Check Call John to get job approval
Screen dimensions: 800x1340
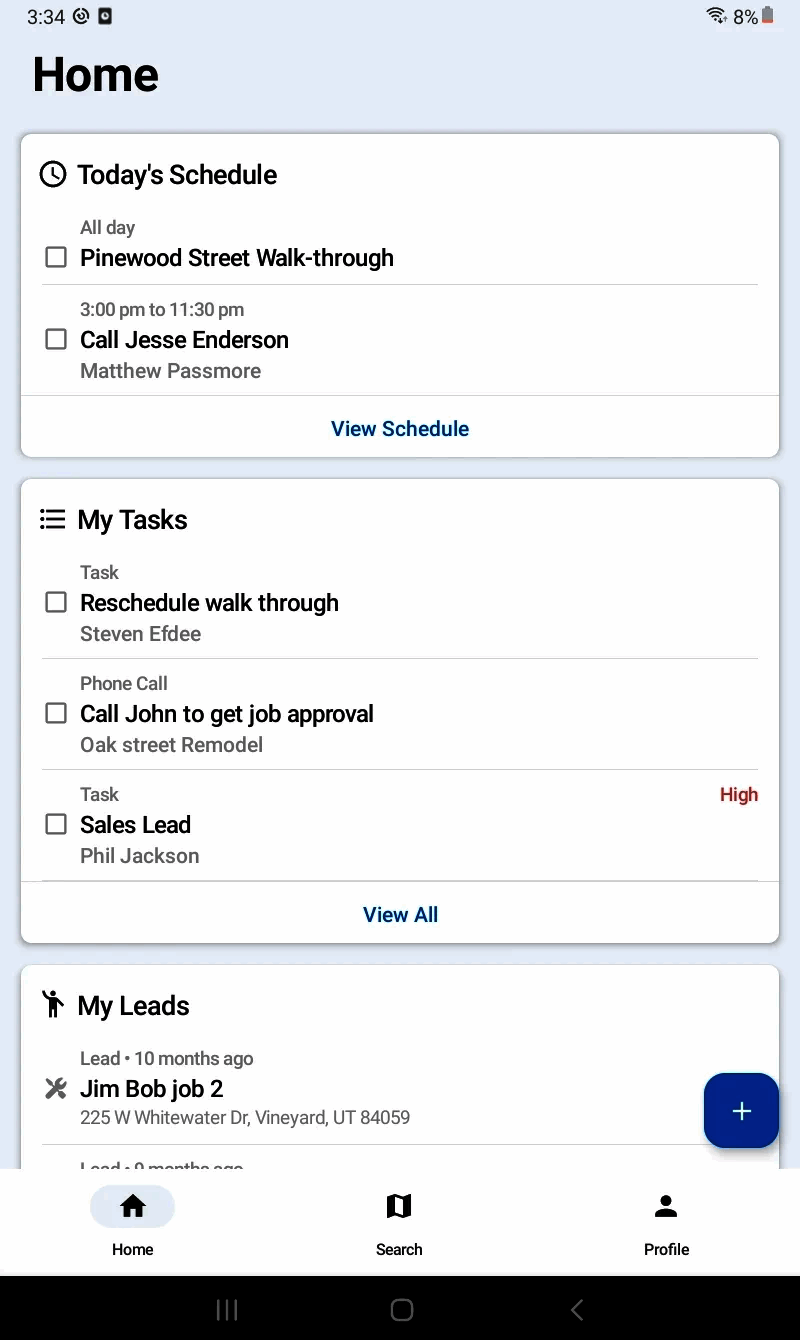[56, 714]
